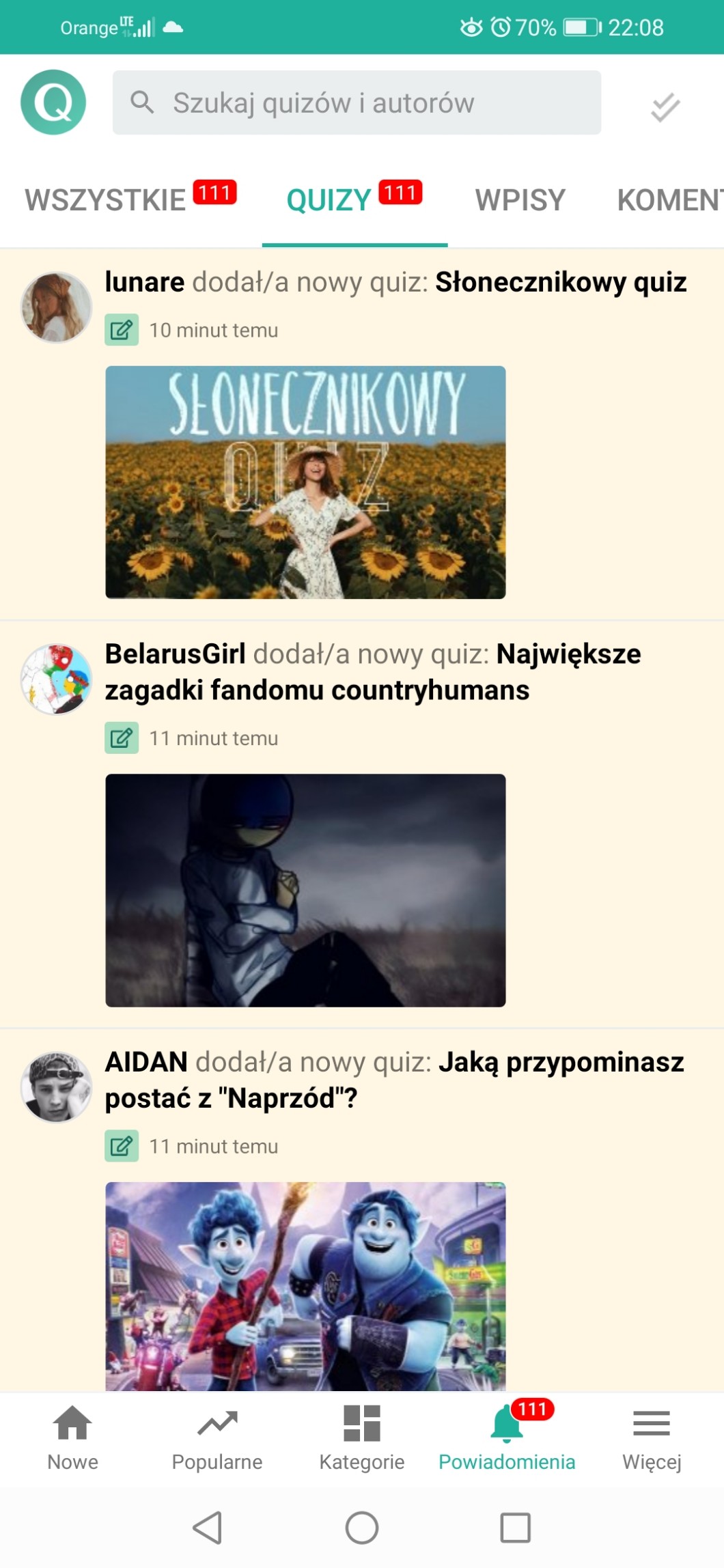Viewport: 724px width, 1568px height.
Task: Open the partially visible KOMENT tab
Action: [x=668, y=200]
